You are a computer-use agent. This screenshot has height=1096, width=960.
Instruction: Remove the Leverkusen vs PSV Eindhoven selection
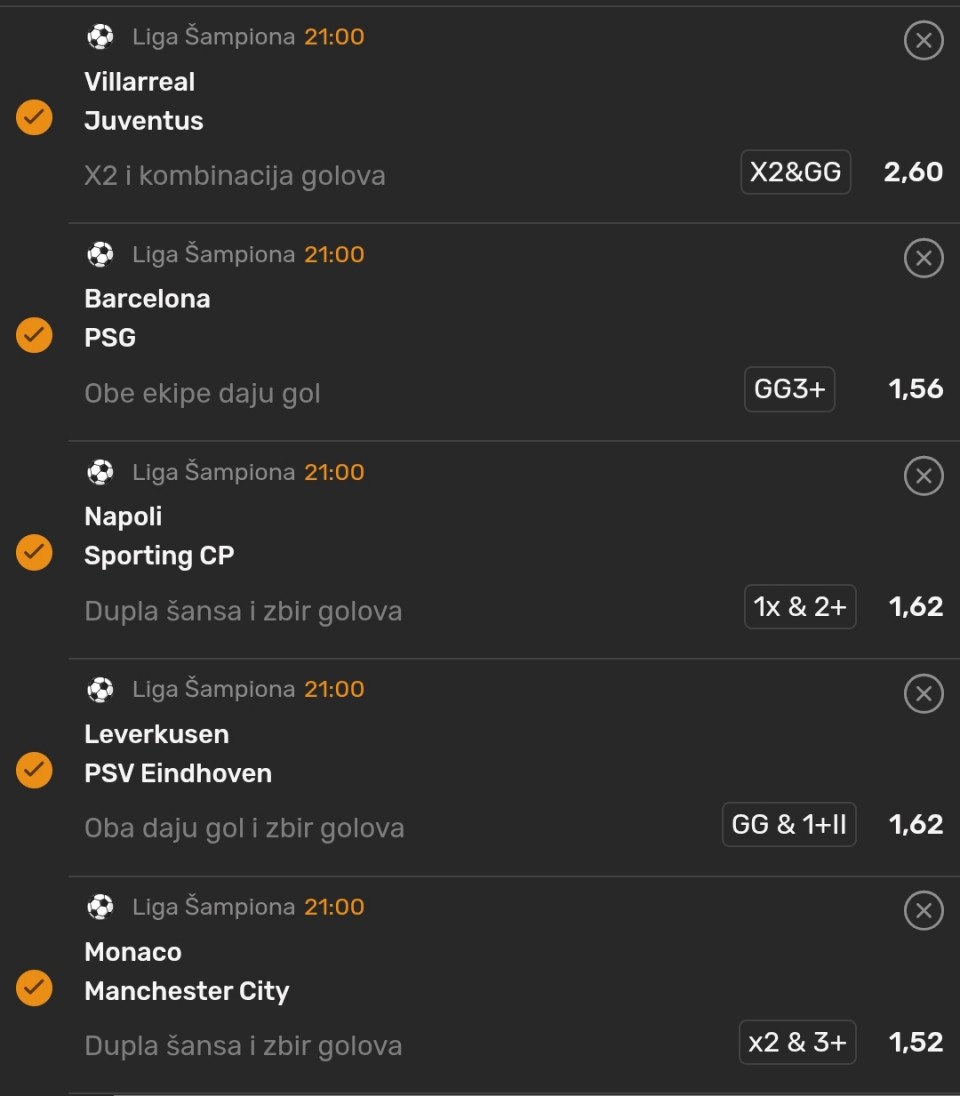pyautogui.click(x=923, y=693)
